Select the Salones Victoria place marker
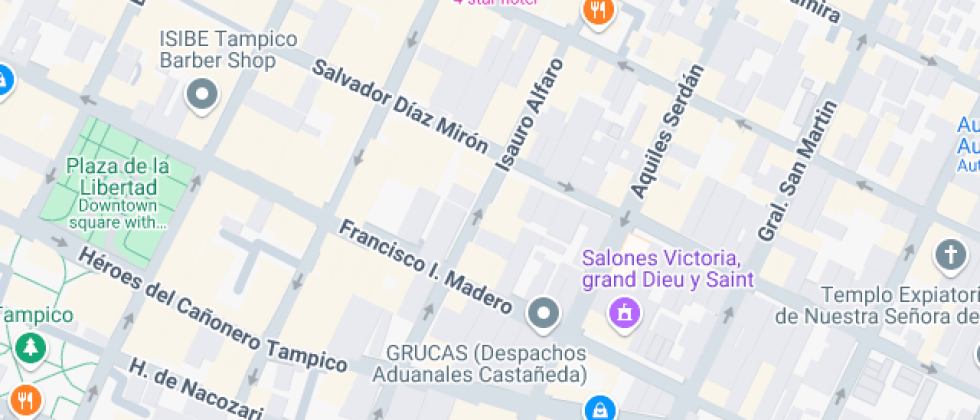This screenshot has width=980, height=420. pyautogui.click(x=625, y=314)
